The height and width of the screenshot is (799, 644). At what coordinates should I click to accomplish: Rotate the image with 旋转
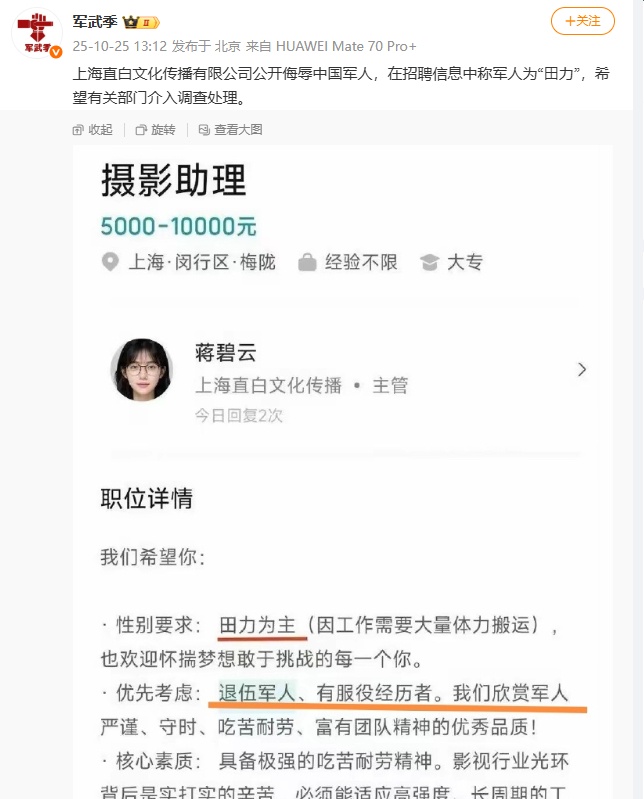pyautogui.click(x=155, y=130)
